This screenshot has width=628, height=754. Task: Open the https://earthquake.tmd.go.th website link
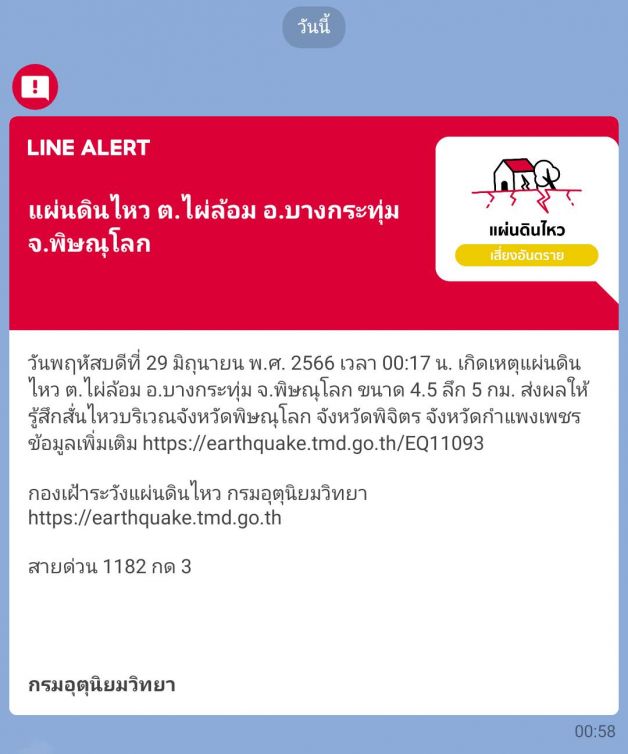155,518
